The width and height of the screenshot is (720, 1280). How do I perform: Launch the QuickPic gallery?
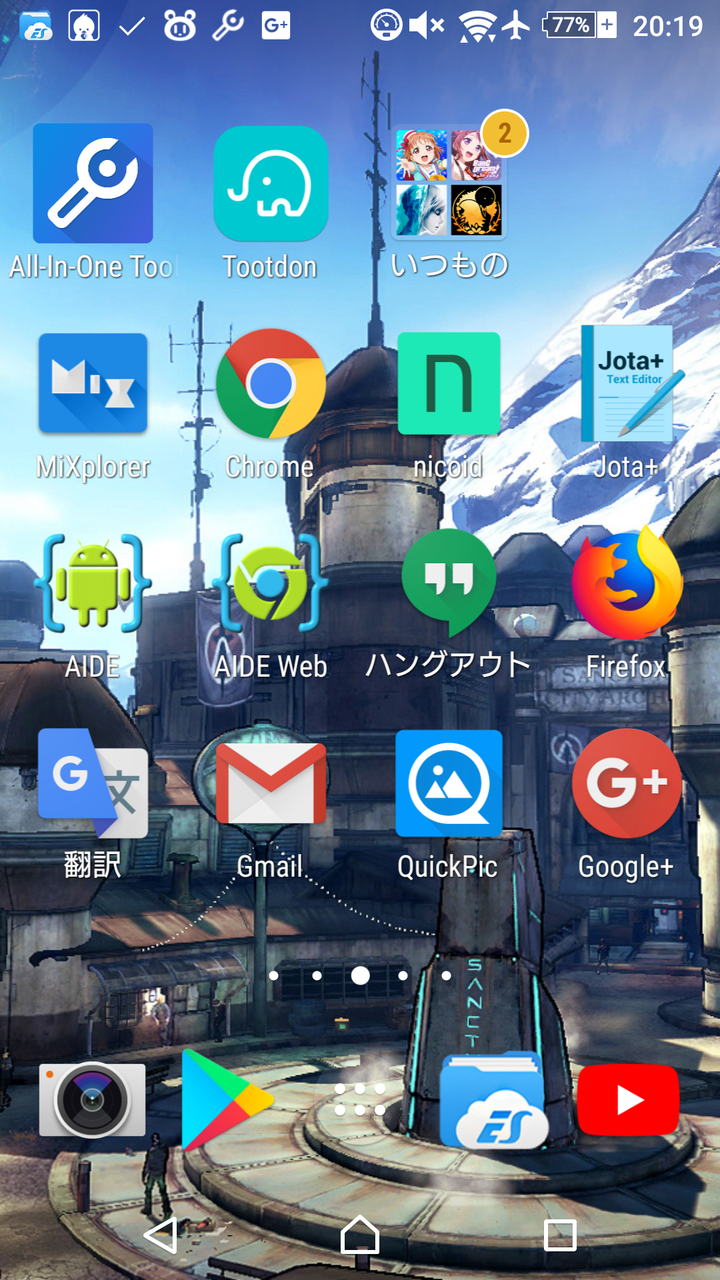(x=449, y=784)
